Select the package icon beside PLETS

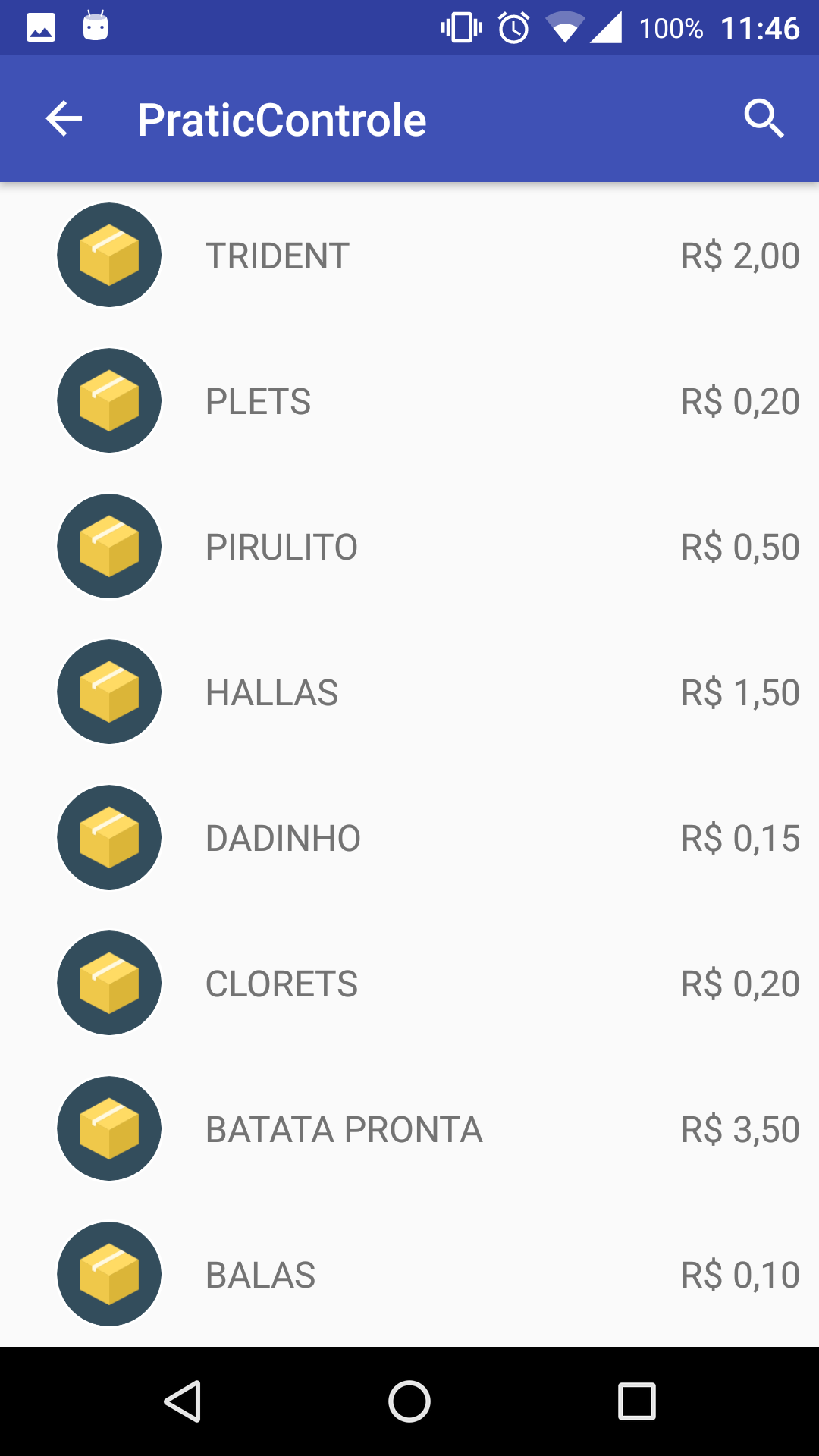[108, 400]
